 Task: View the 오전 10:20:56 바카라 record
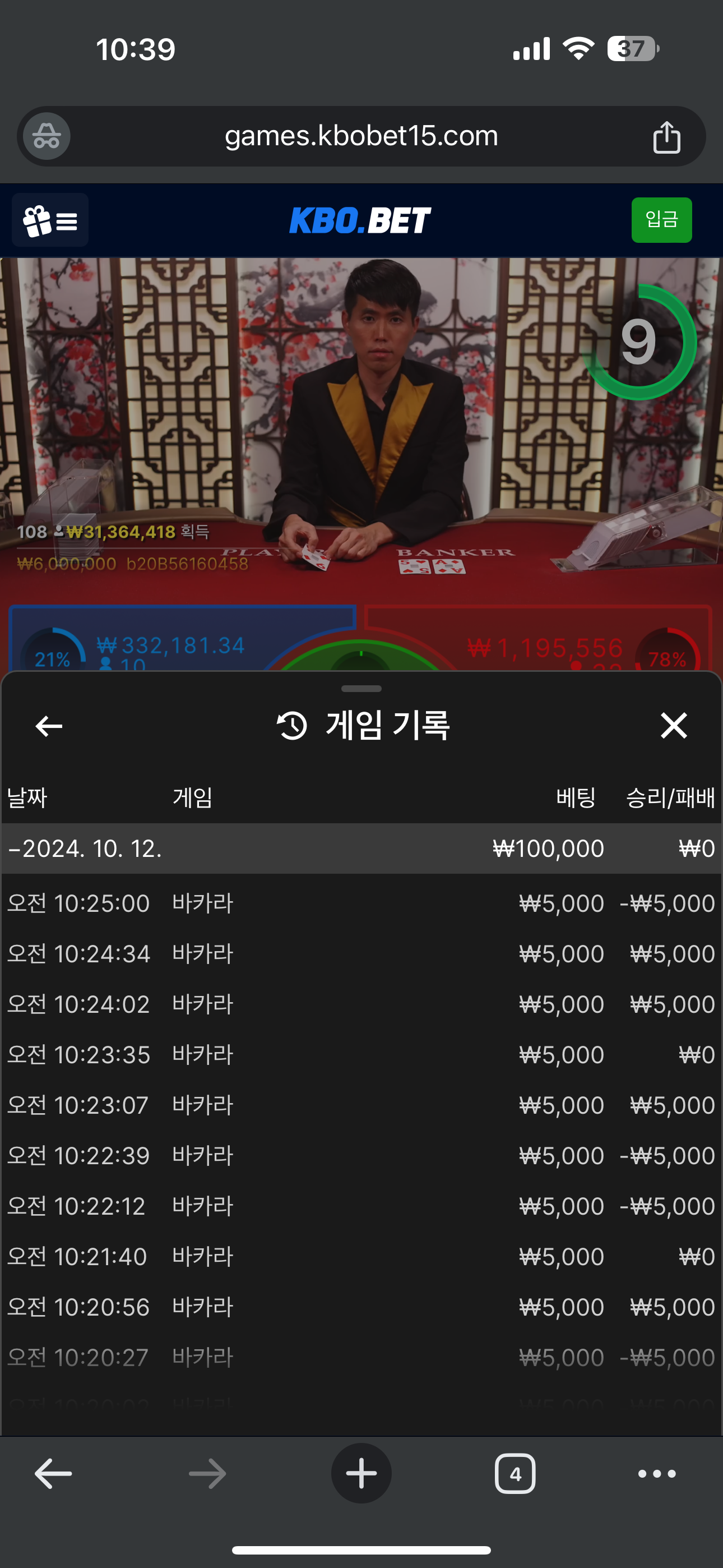click(x=361, y=1307)
